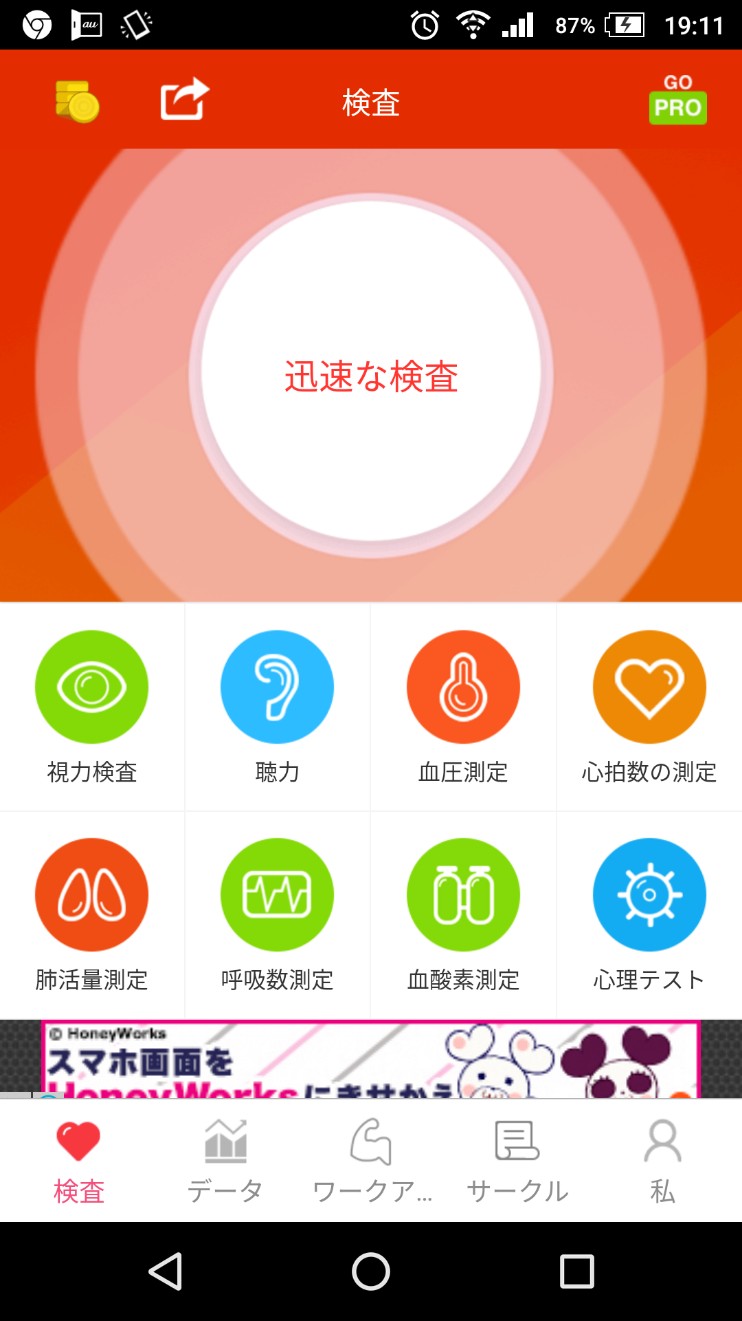The height and width of the screenshot is (1321, 742).
Task: Open the HoneyWorks ad banner
Action: [x=371, y=1060]
